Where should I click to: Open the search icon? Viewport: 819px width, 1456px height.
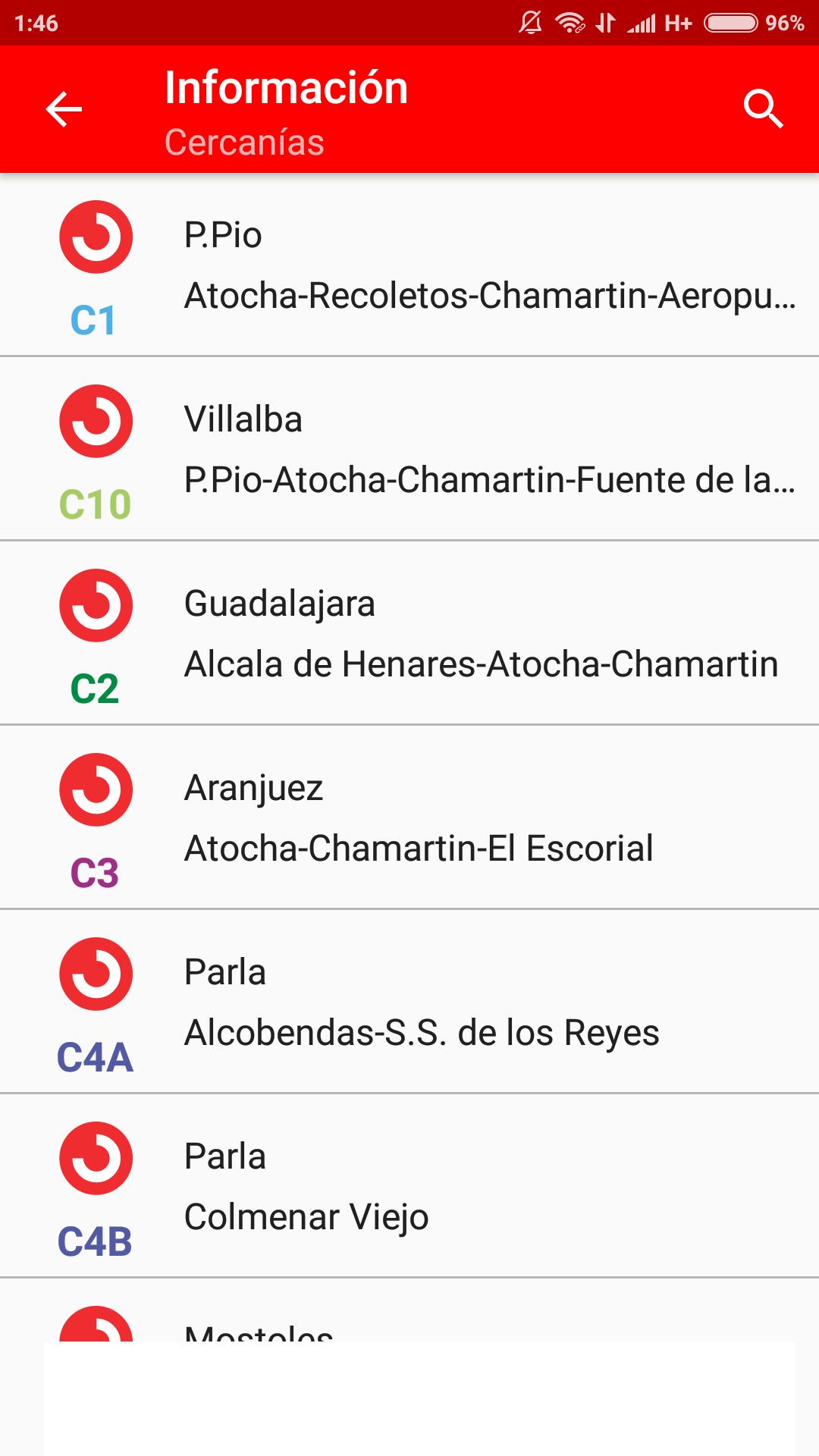763,110
